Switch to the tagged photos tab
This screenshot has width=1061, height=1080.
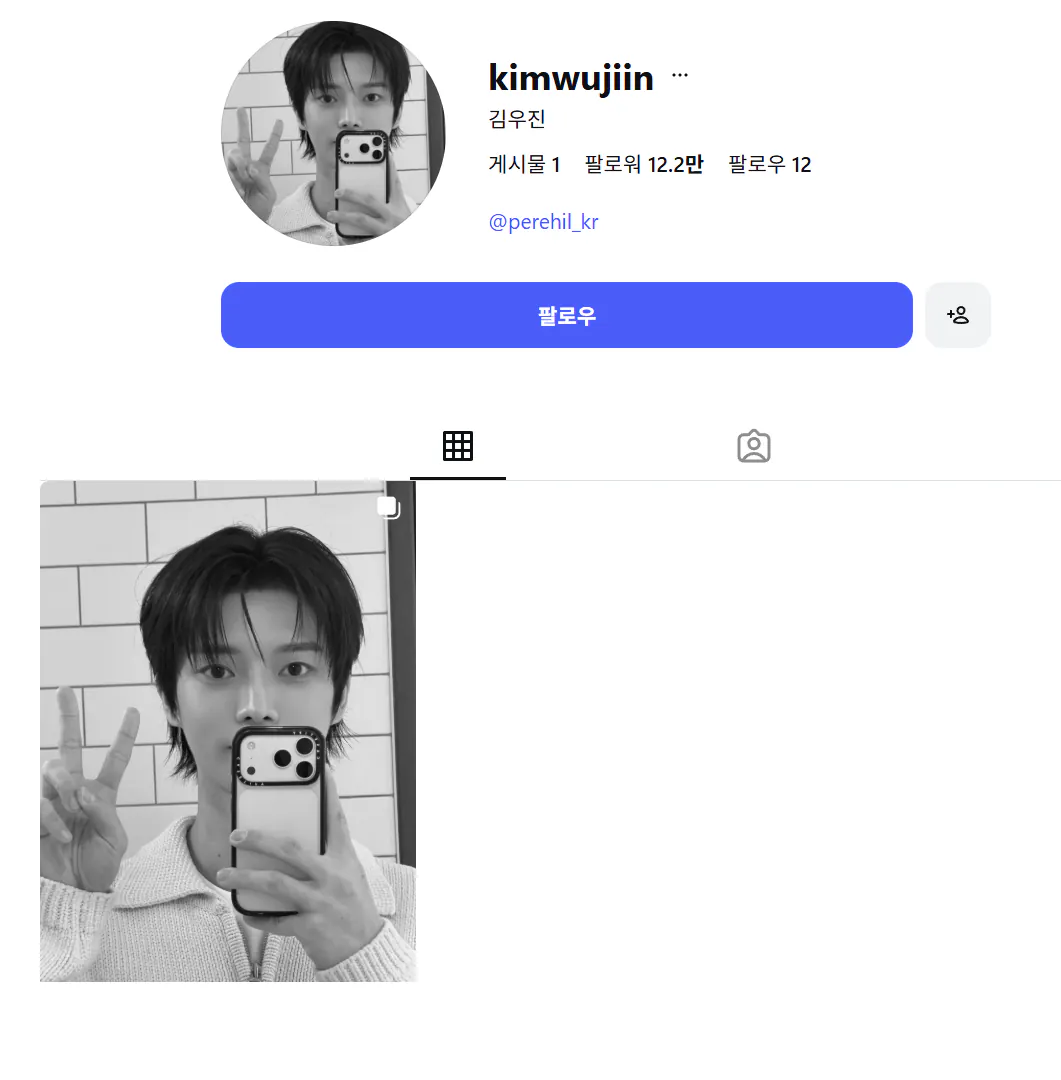point(753,446)
